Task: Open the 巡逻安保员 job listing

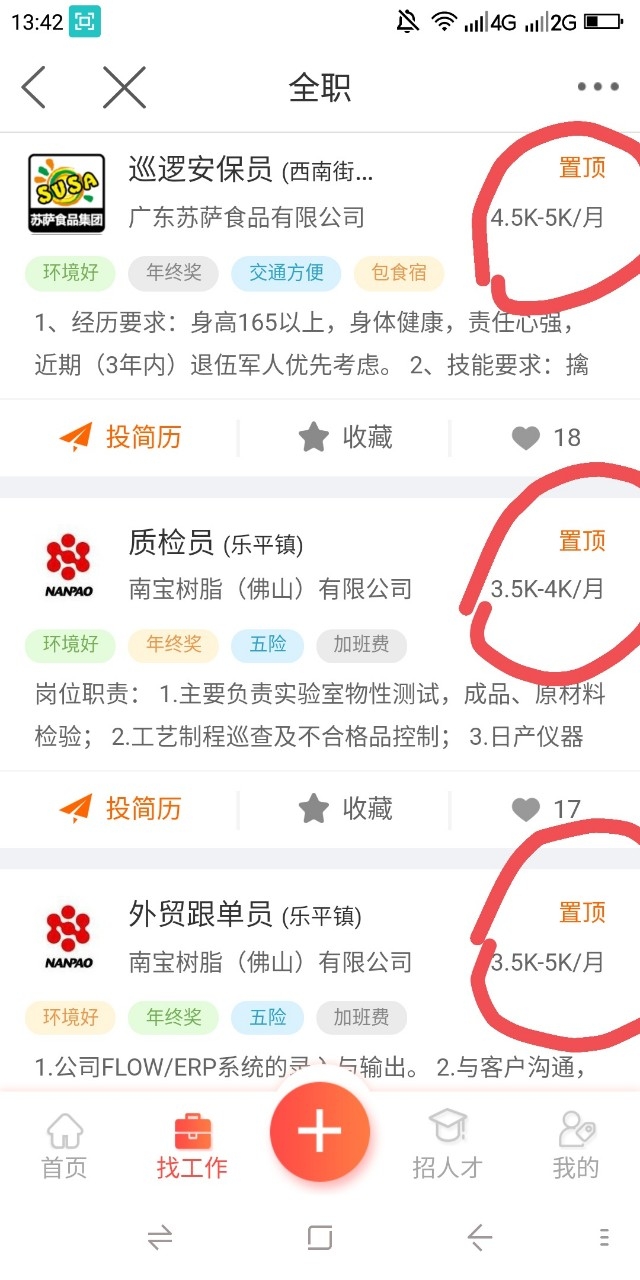Action: pos(250,171)
